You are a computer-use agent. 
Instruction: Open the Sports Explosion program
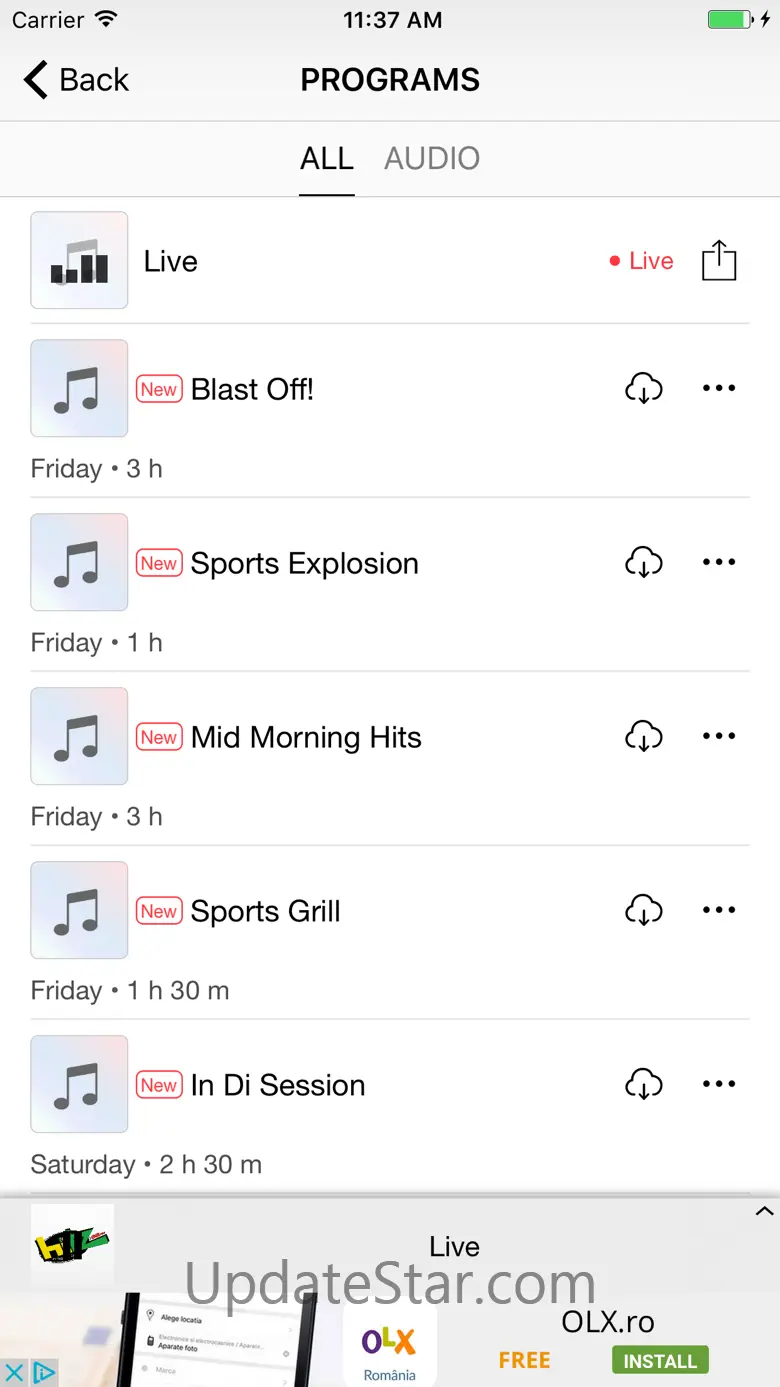304,563
